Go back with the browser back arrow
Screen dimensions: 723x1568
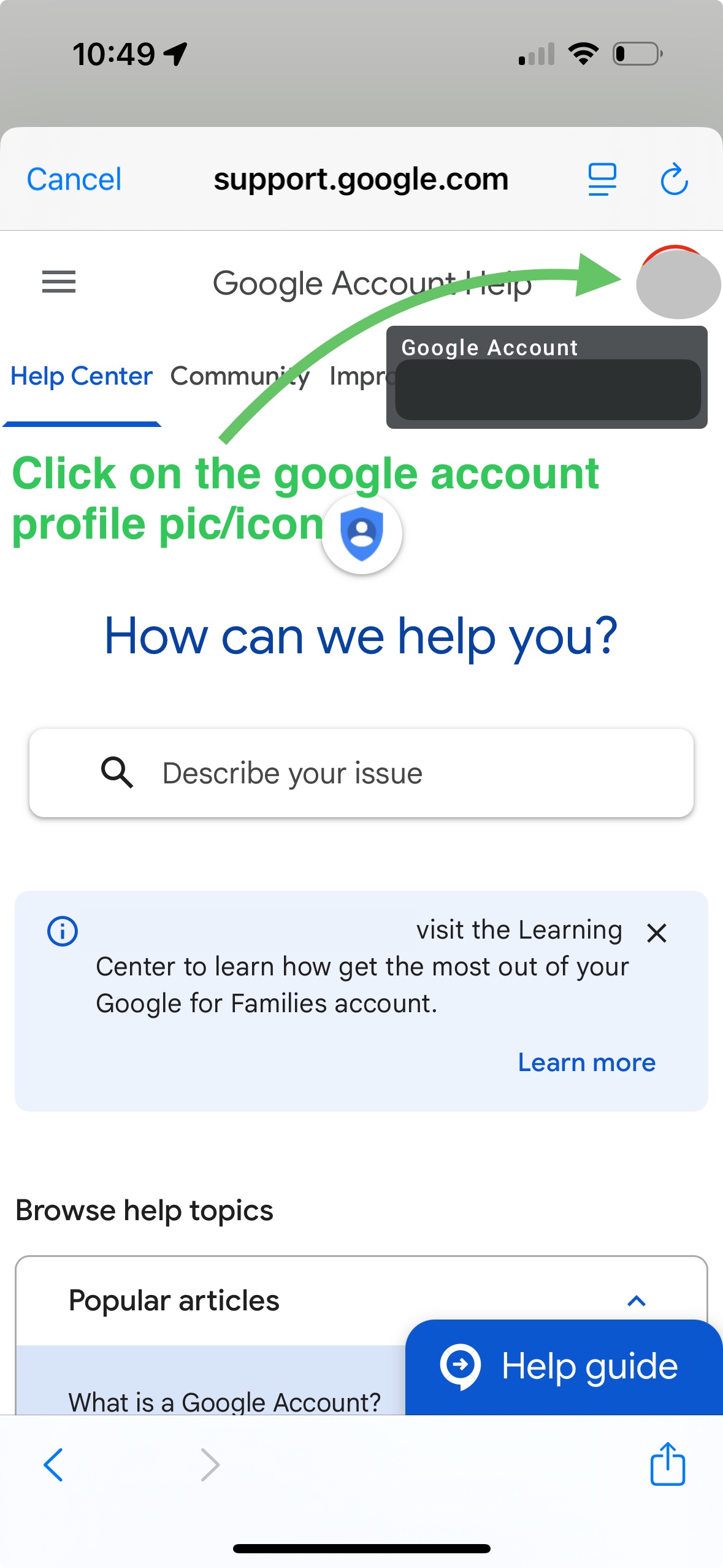[x=53, y=1465]
